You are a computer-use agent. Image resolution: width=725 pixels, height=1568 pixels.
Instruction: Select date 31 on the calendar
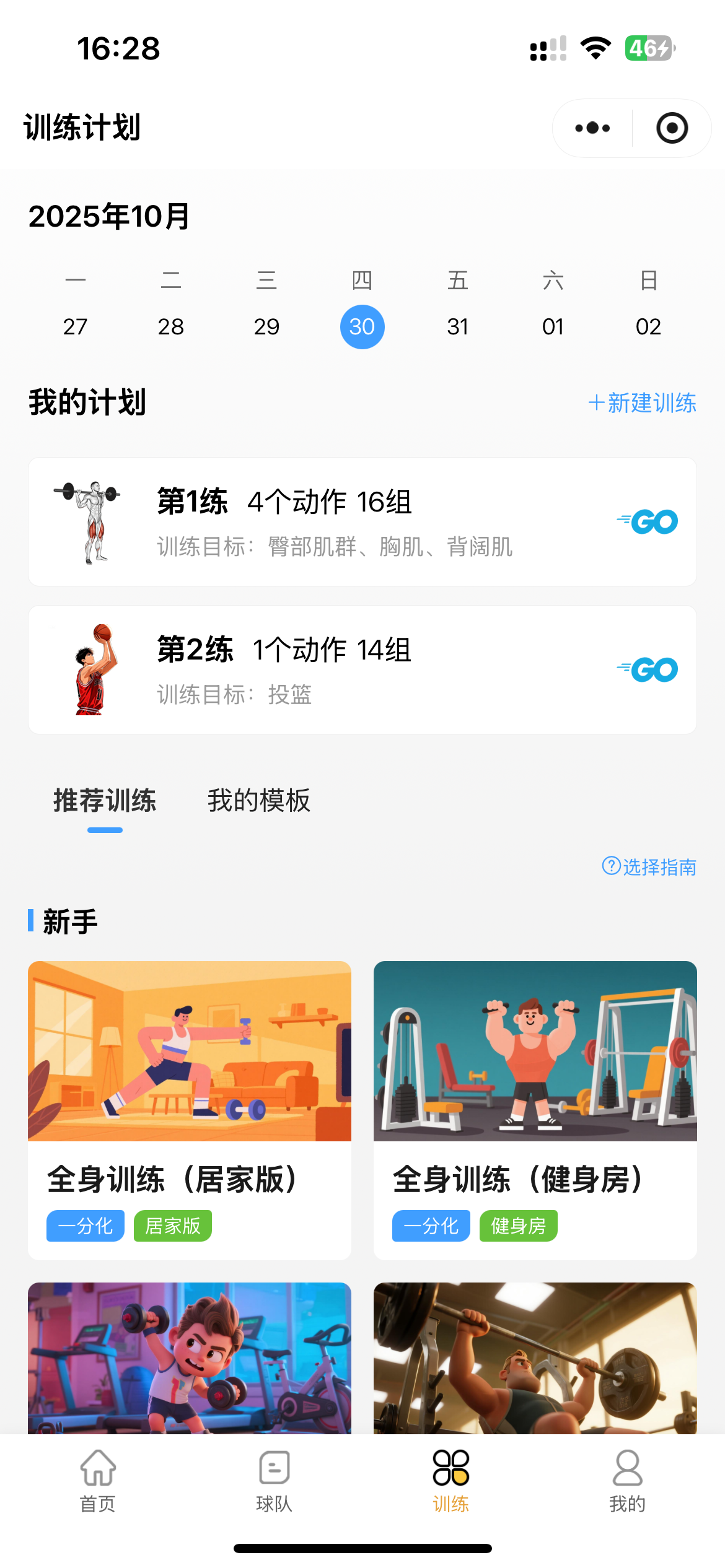click(x=458, y=326)
